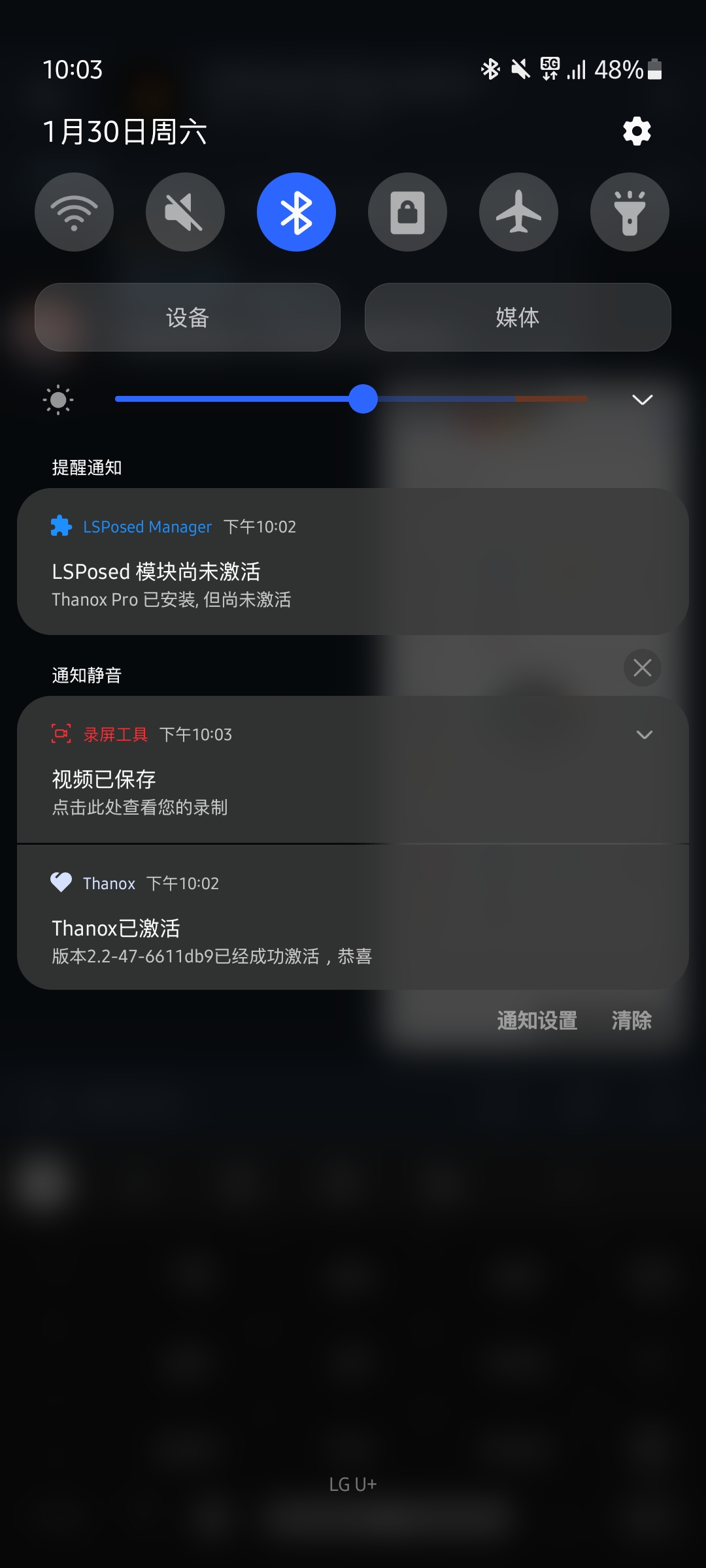Tap the screen lock quick tile

click(x=407, y=212)
